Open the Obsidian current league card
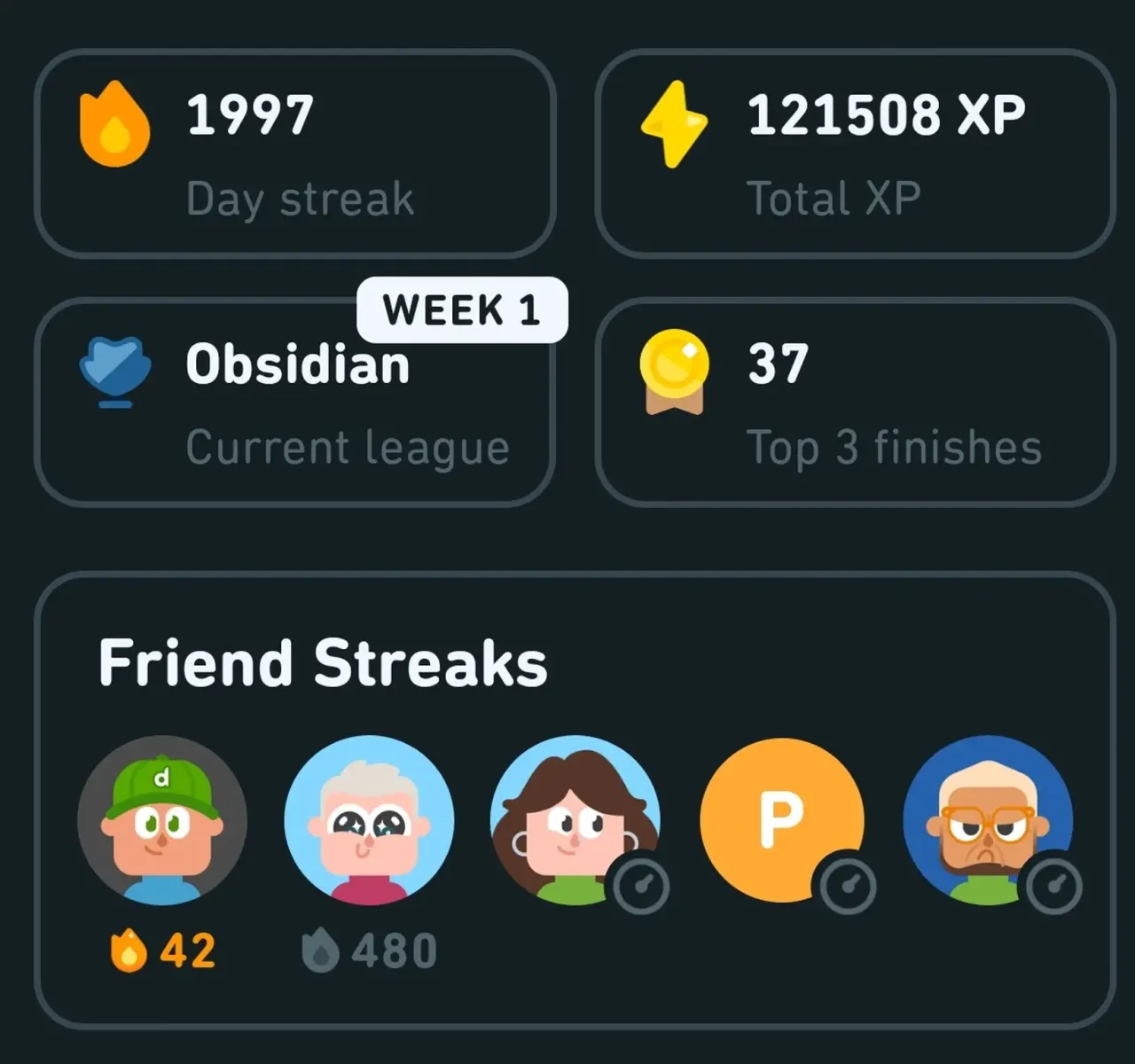The width and height of the screenshot is (1135, 1064). pos(294,404)
